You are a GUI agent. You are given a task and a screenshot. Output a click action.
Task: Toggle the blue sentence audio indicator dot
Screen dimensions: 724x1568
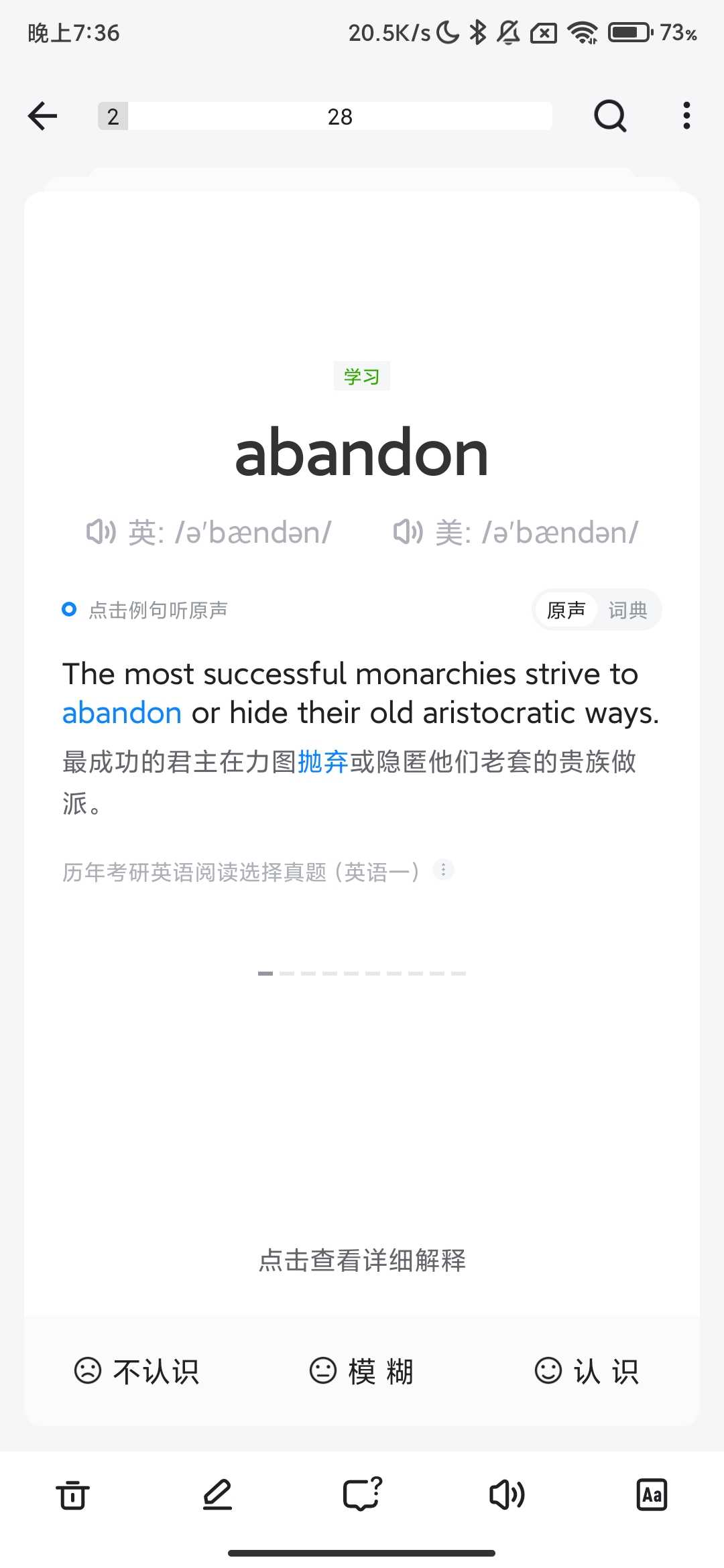tap(69, 610)
